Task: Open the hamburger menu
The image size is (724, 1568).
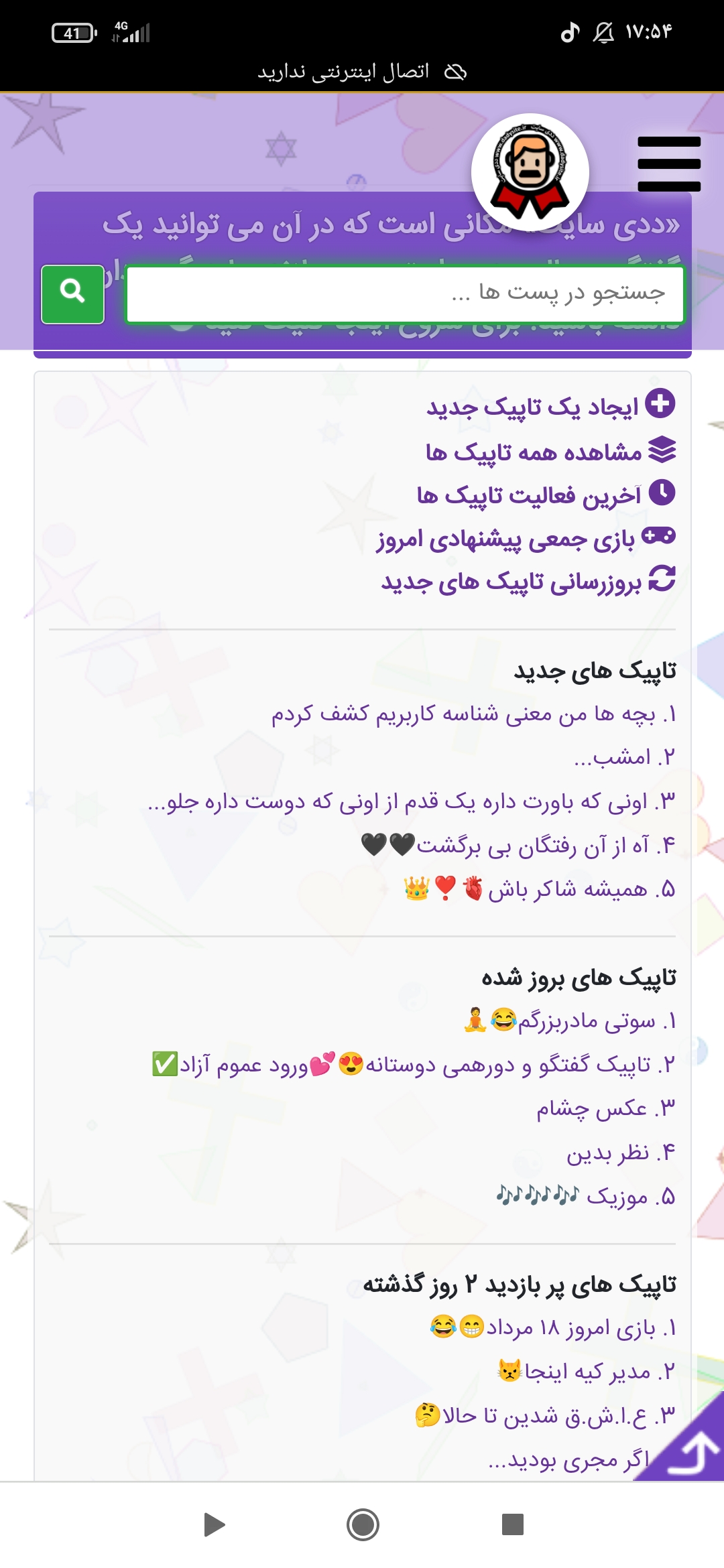Action: [668, 164]
